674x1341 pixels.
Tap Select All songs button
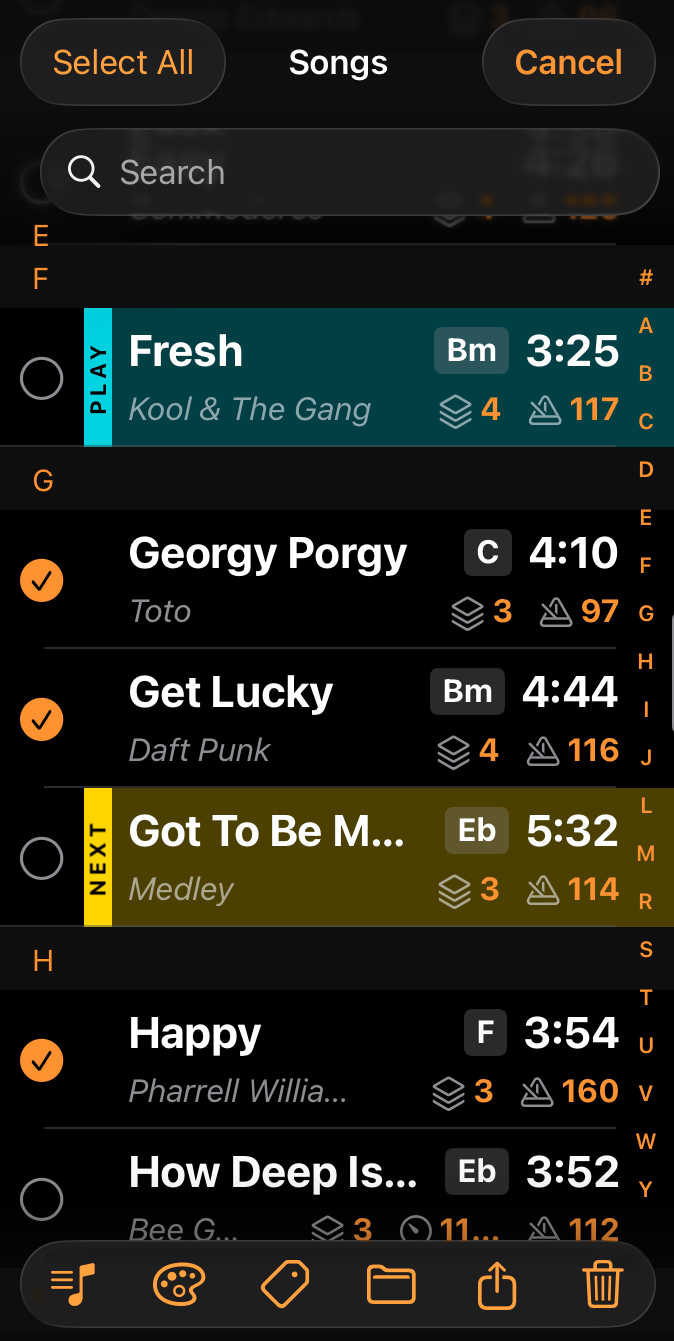(x=123, y=63)
